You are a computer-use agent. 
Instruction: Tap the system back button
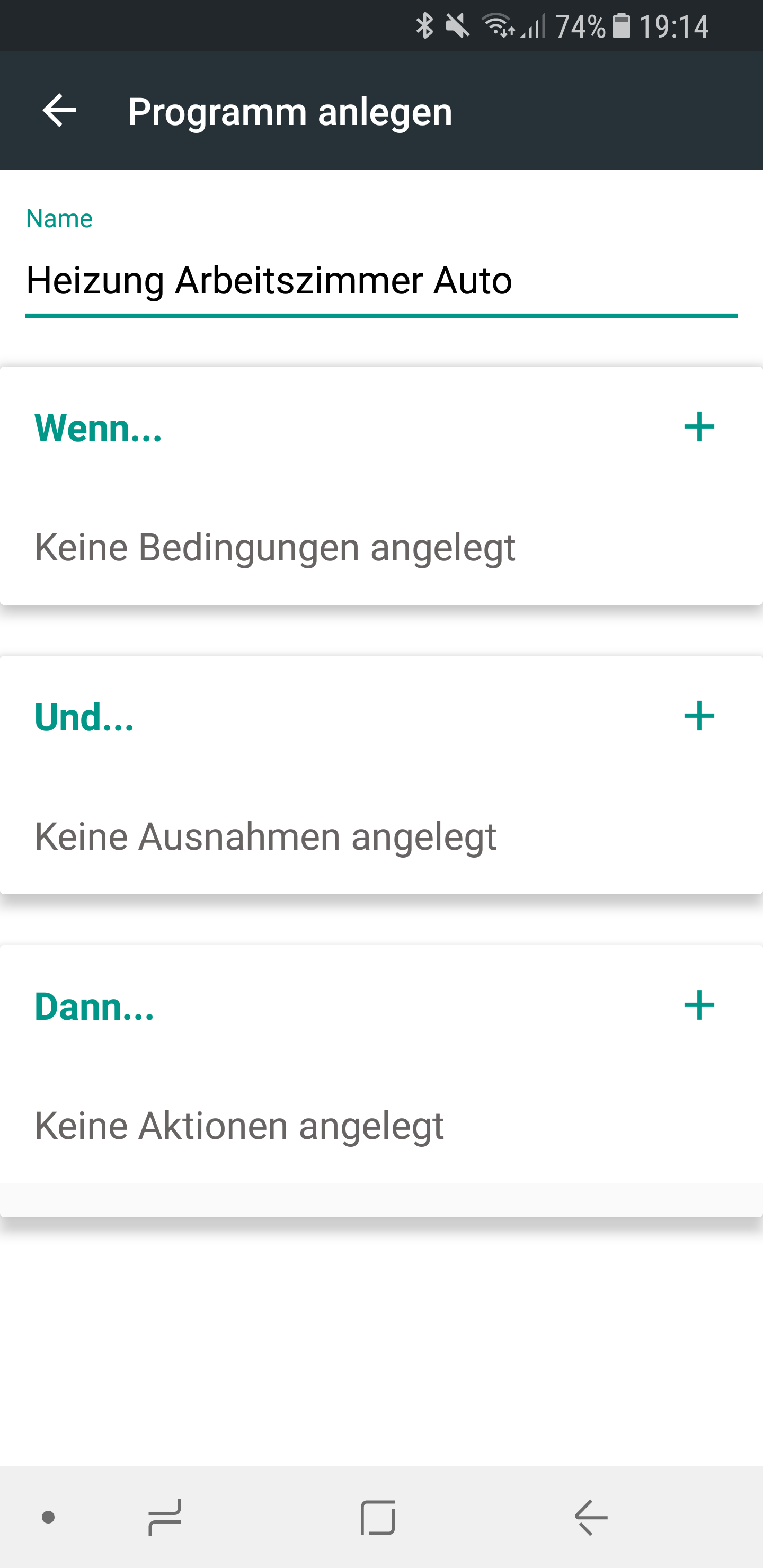click(591, 1517)
